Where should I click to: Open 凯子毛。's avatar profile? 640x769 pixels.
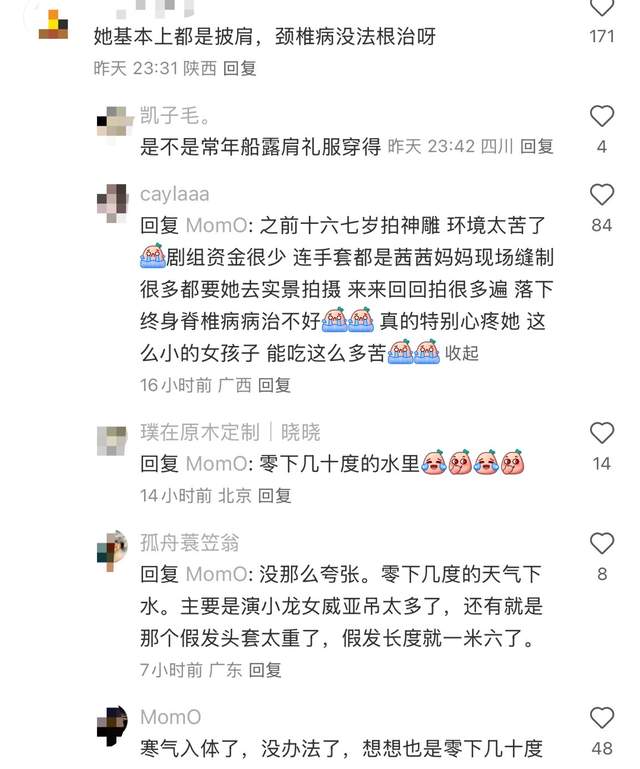[115, 122]
